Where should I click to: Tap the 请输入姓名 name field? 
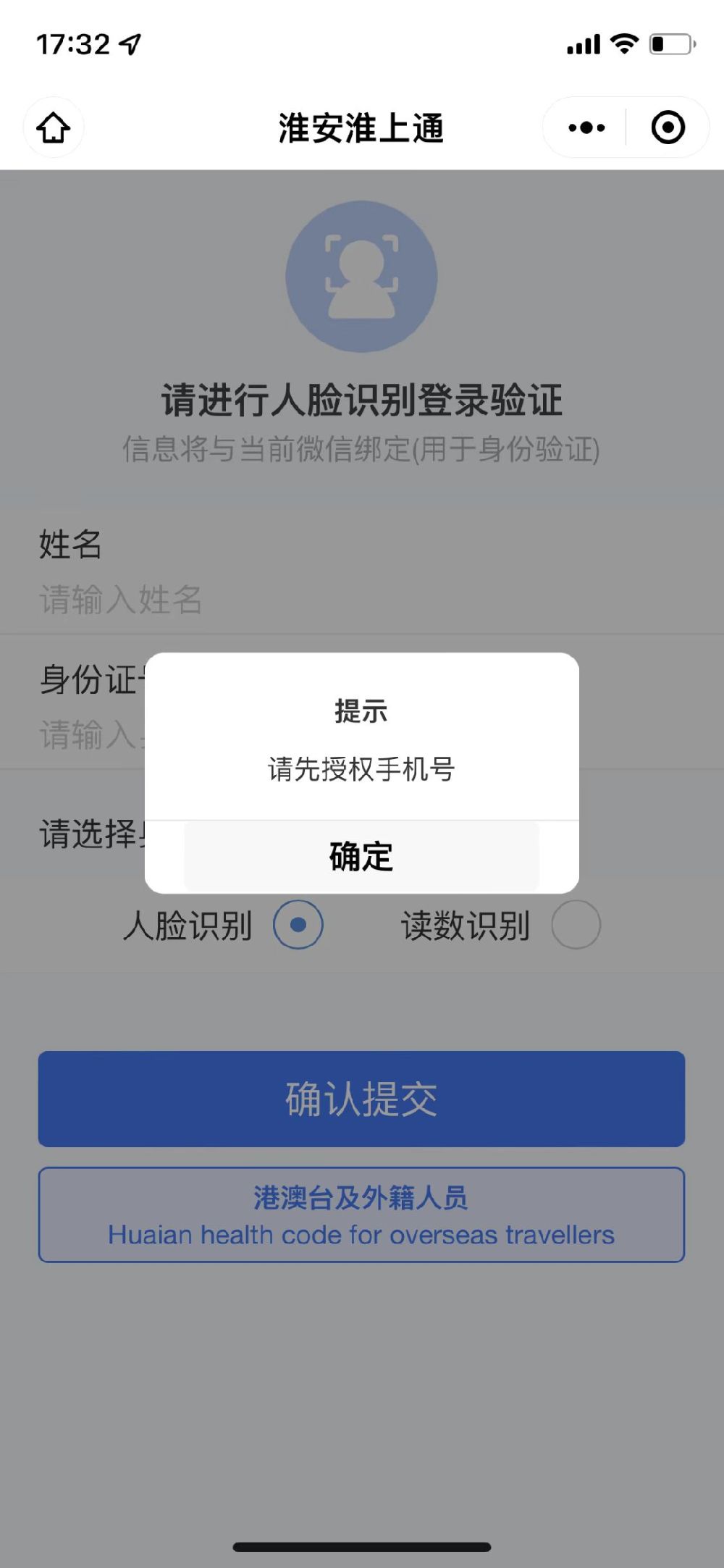[362, 600]
